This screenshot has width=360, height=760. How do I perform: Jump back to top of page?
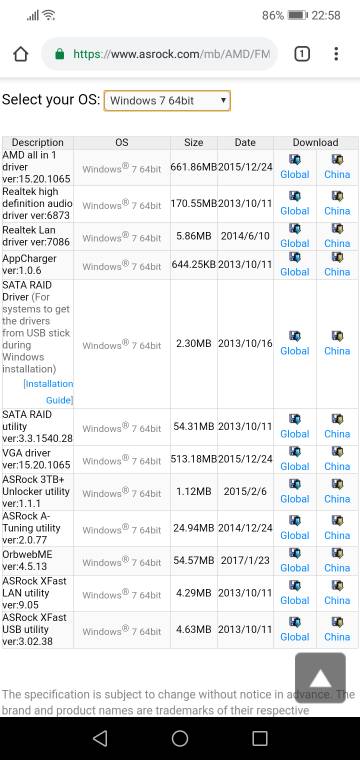pos(320,678)
